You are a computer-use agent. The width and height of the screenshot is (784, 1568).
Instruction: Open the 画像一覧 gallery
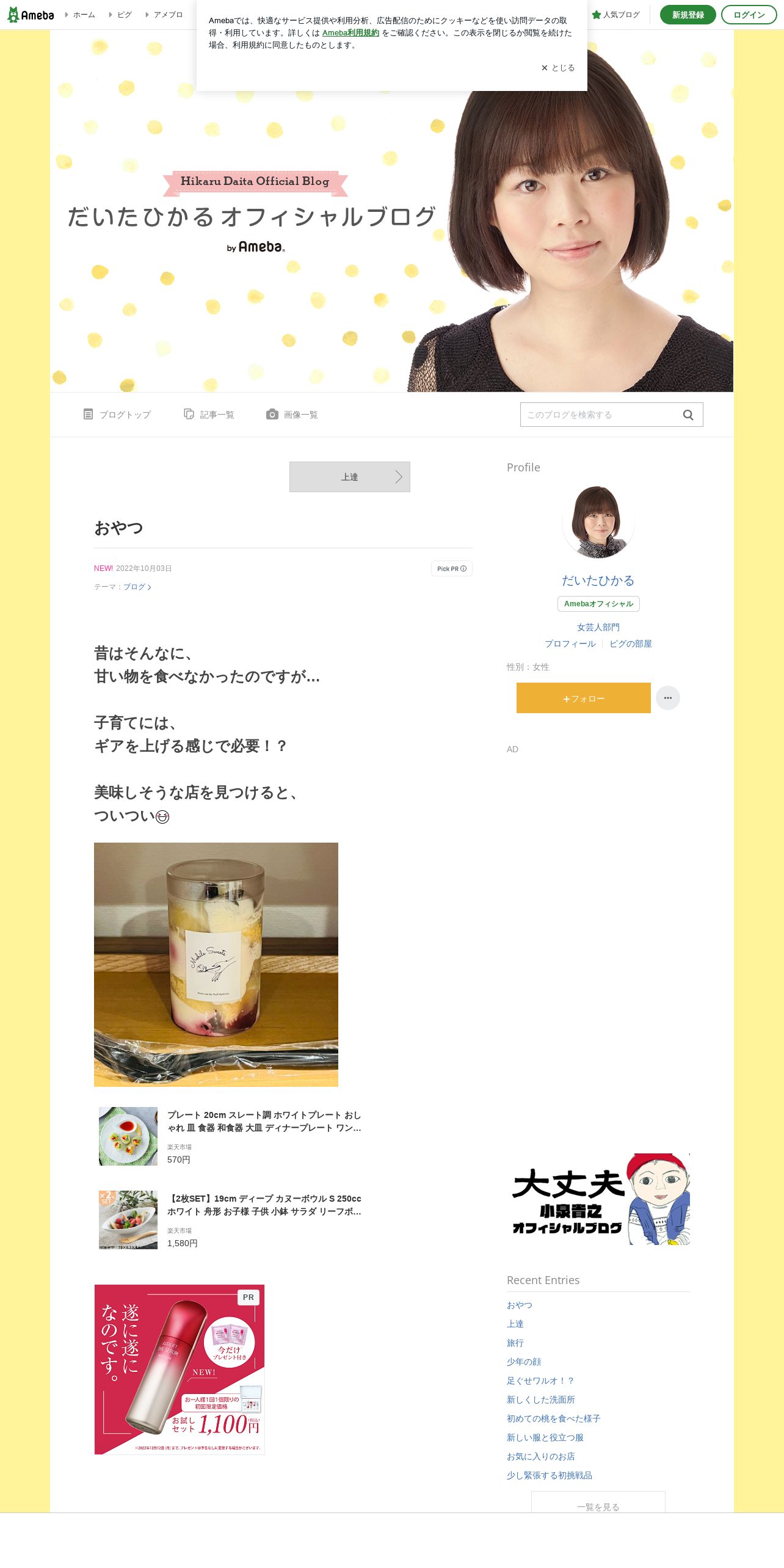[292, 415]
